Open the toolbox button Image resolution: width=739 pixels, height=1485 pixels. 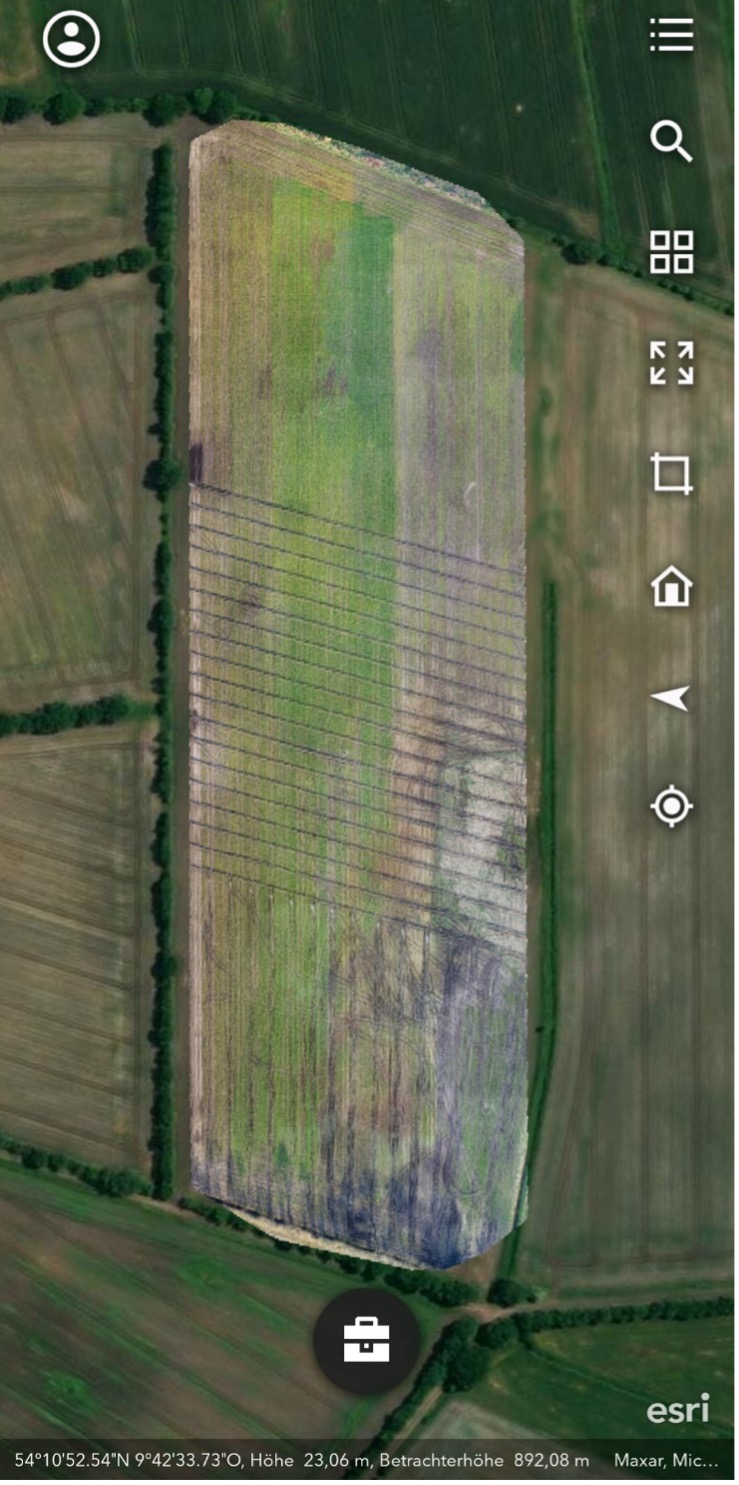click(x=367, y=1342)
